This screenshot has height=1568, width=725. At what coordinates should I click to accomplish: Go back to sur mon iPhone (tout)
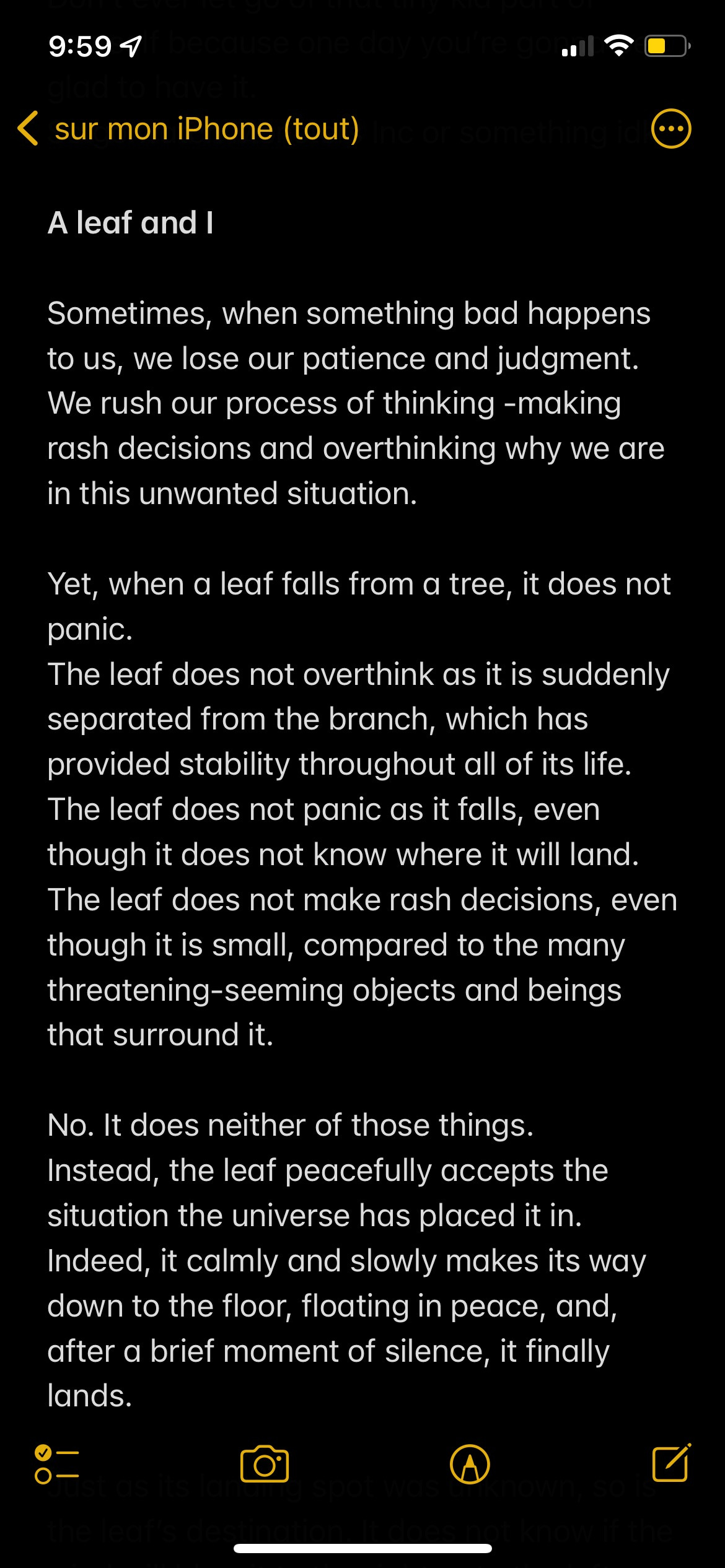click(x=186, y=129)
